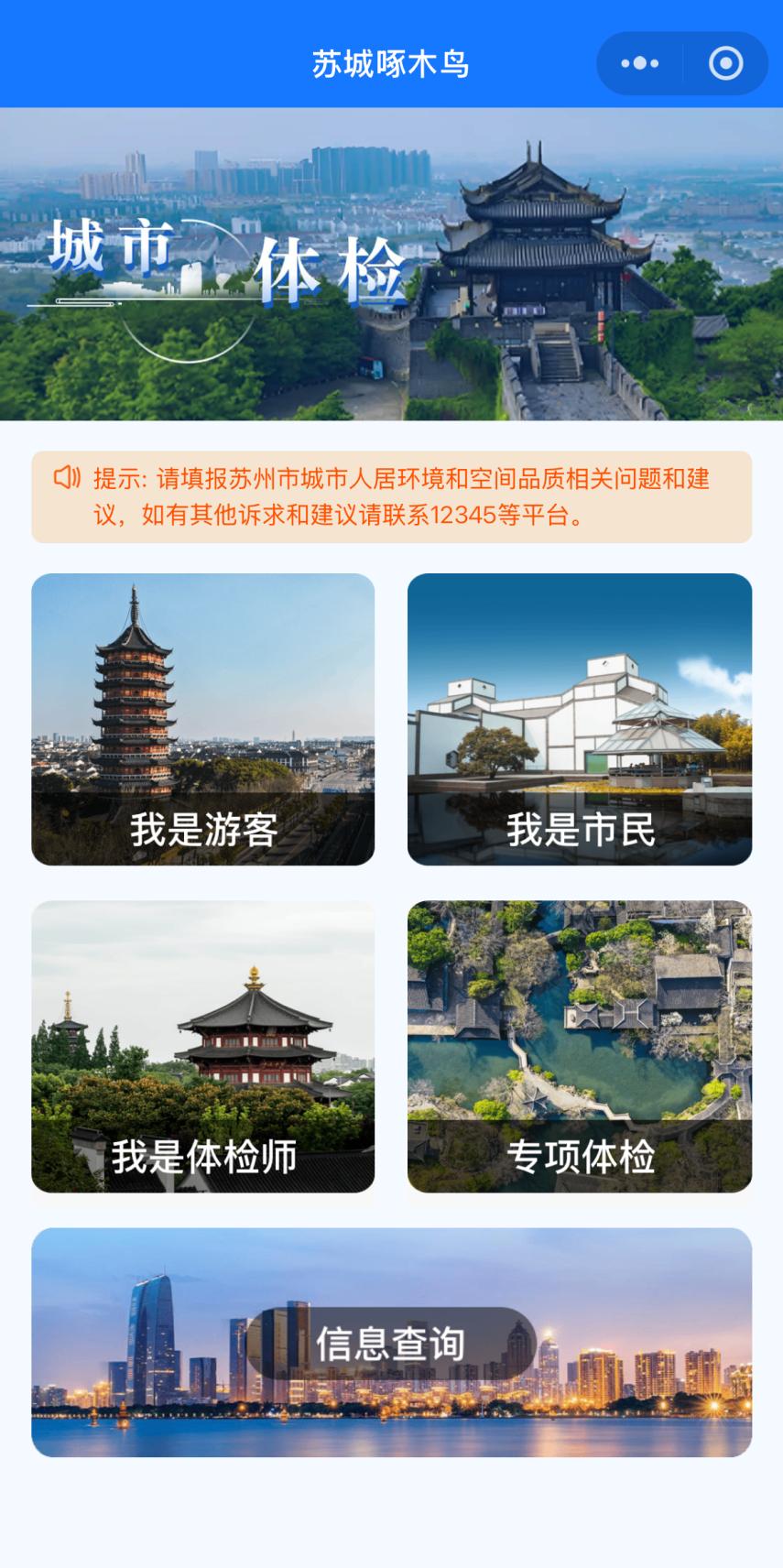The height and width of the screenshot is (1568, 783).
Task: Open the 专项体检 card
Action: 580,1046
